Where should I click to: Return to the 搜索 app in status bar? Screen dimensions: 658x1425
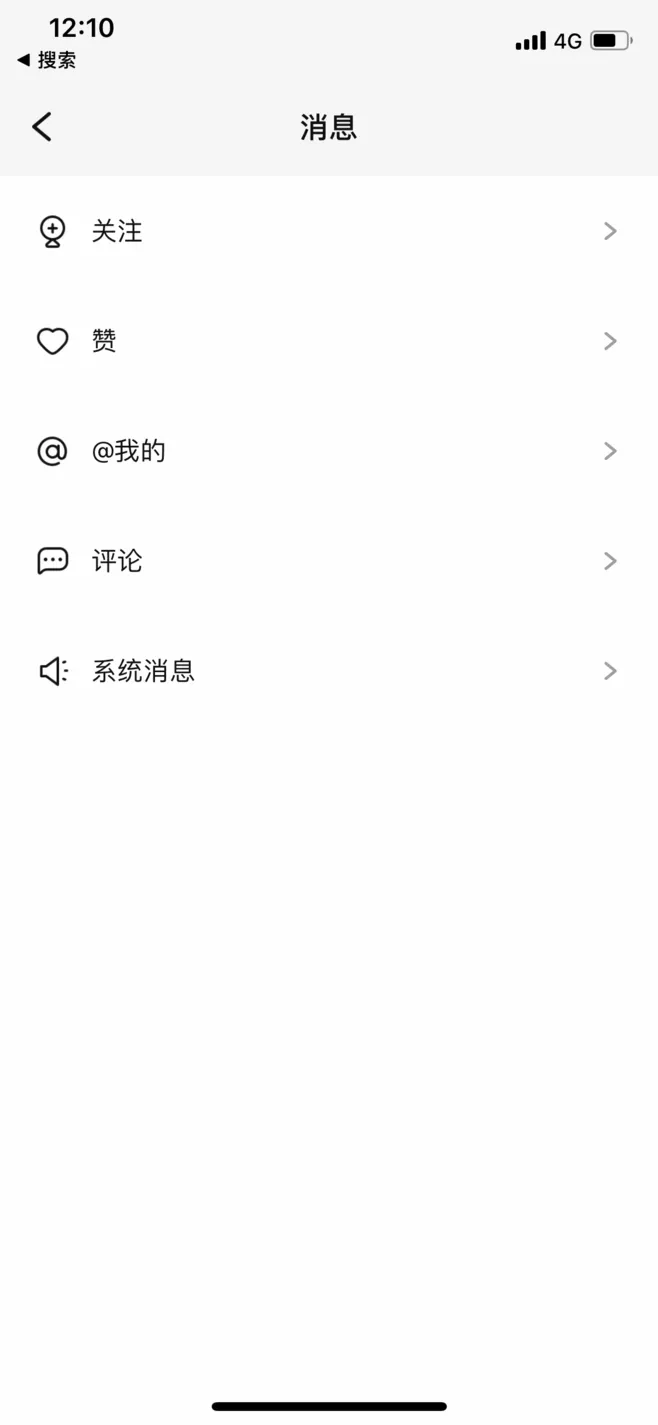tap(47, 60)
